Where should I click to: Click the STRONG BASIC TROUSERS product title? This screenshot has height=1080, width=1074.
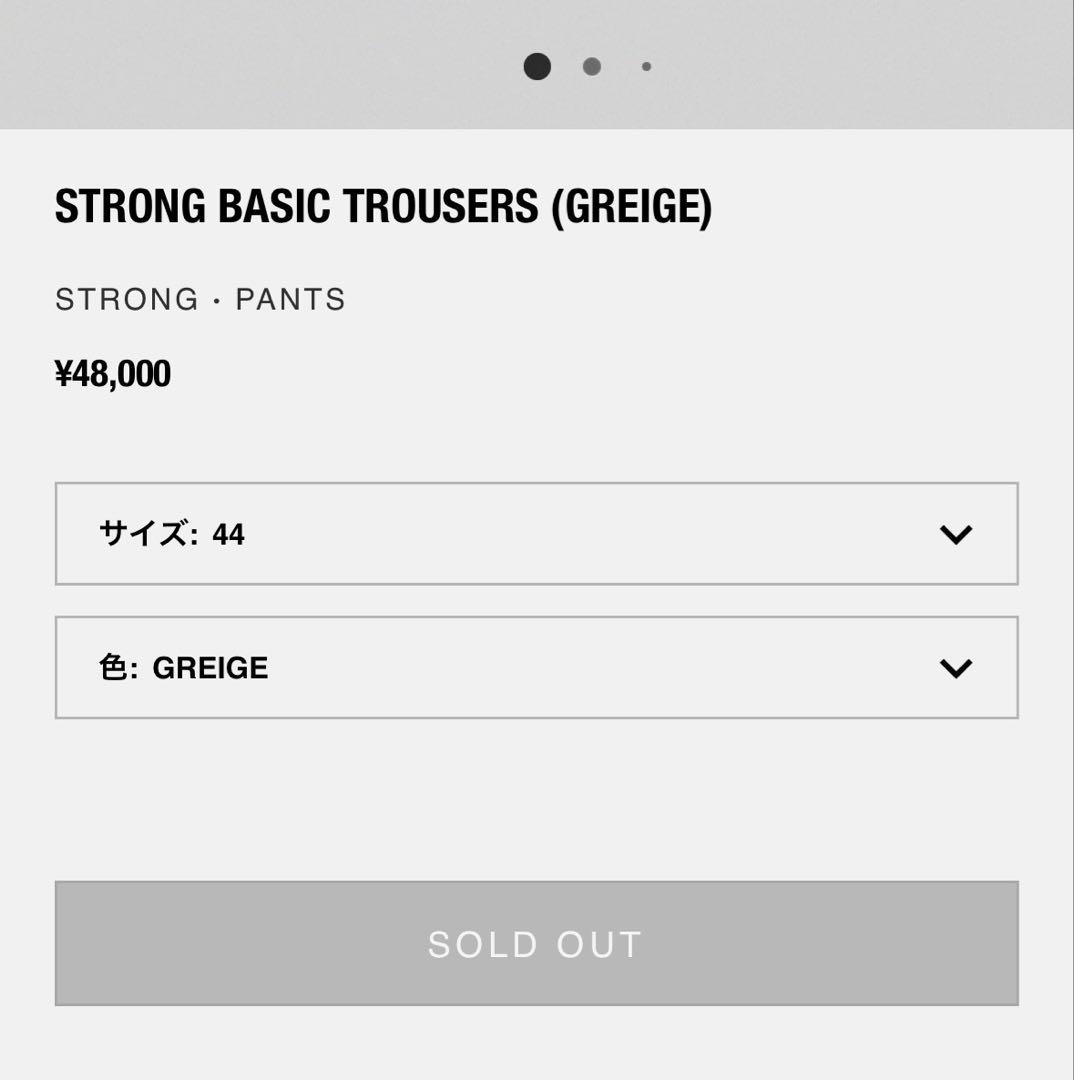pyautogui.click(x=383, y=207)
